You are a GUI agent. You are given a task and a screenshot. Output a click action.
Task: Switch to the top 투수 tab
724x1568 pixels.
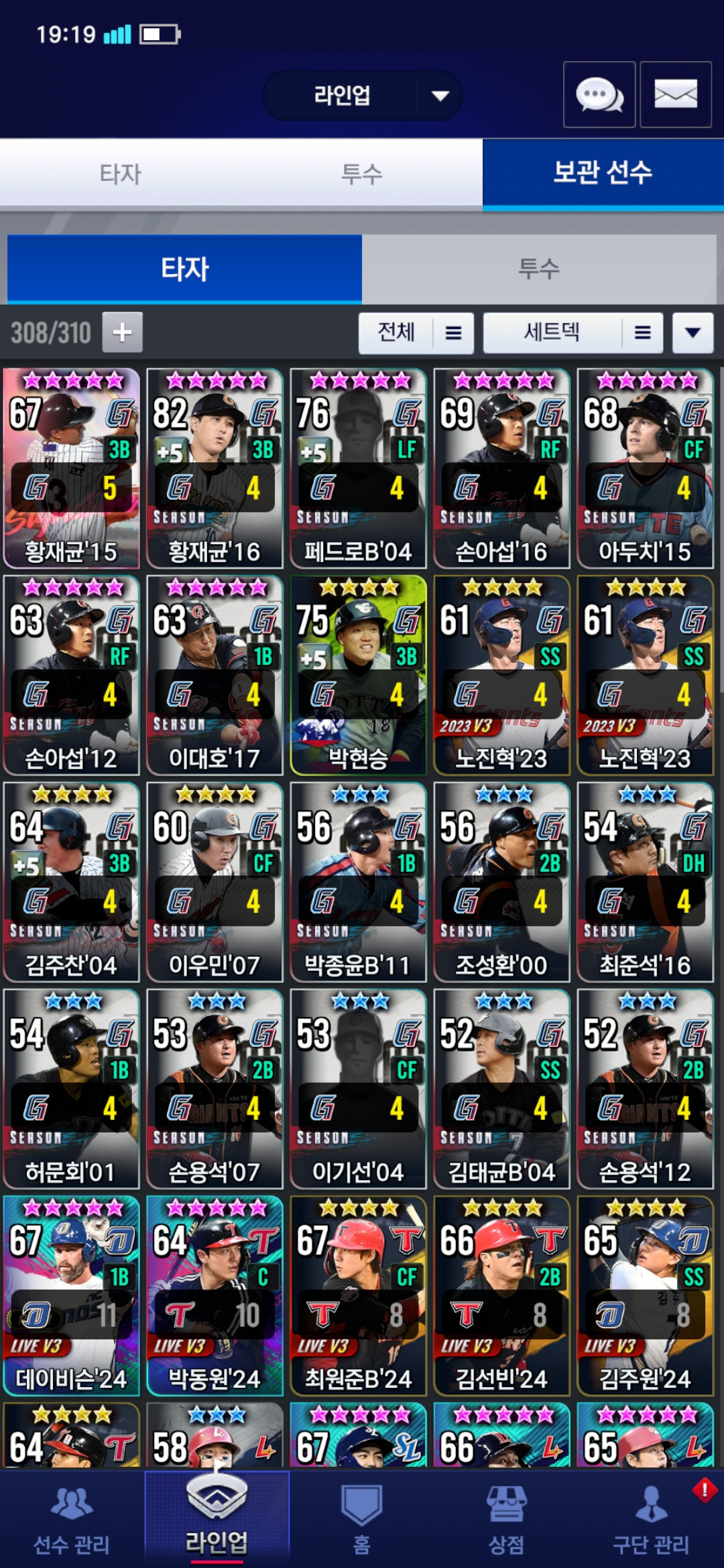click(x=361, y=174)
